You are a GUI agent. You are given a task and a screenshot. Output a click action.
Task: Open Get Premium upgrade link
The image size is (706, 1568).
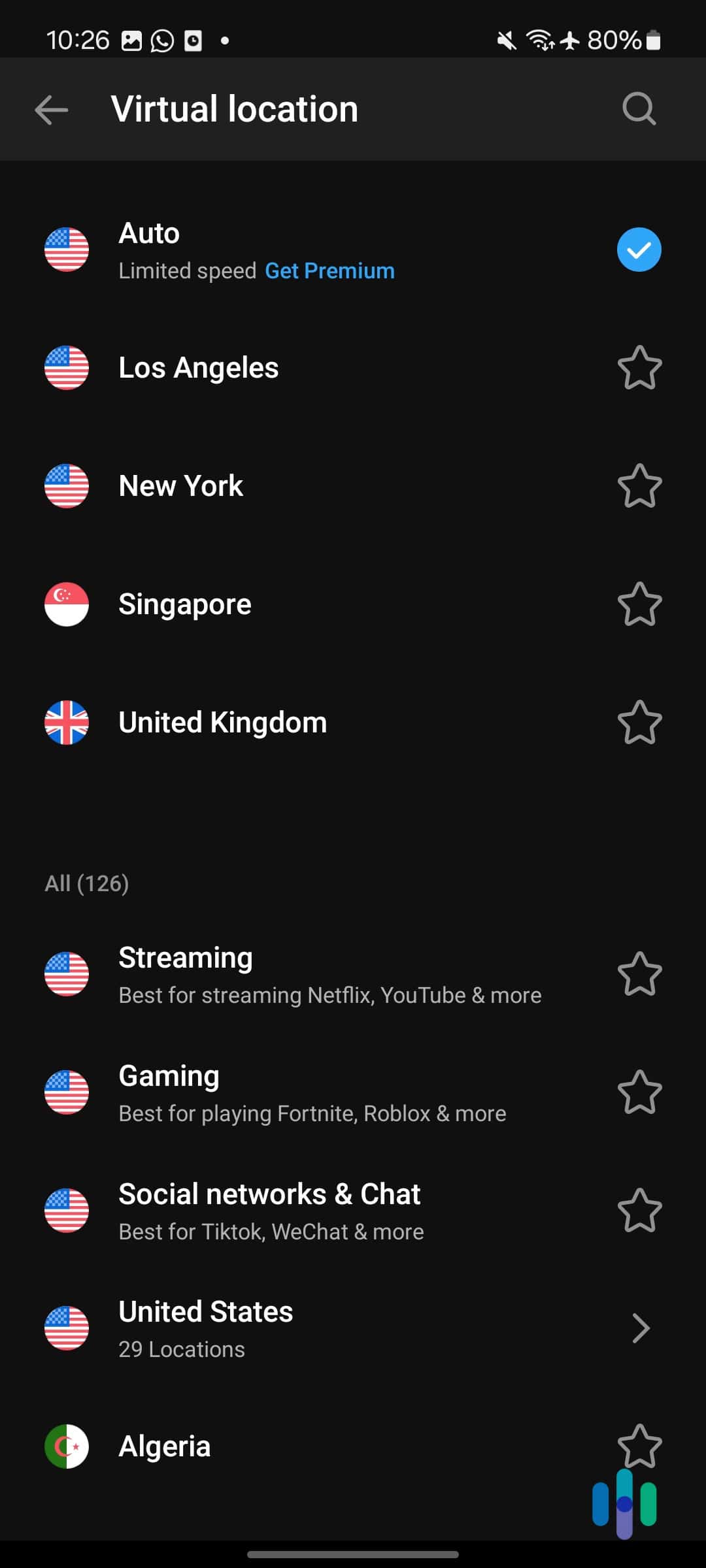pyautogui.click(x=329, y=270)
